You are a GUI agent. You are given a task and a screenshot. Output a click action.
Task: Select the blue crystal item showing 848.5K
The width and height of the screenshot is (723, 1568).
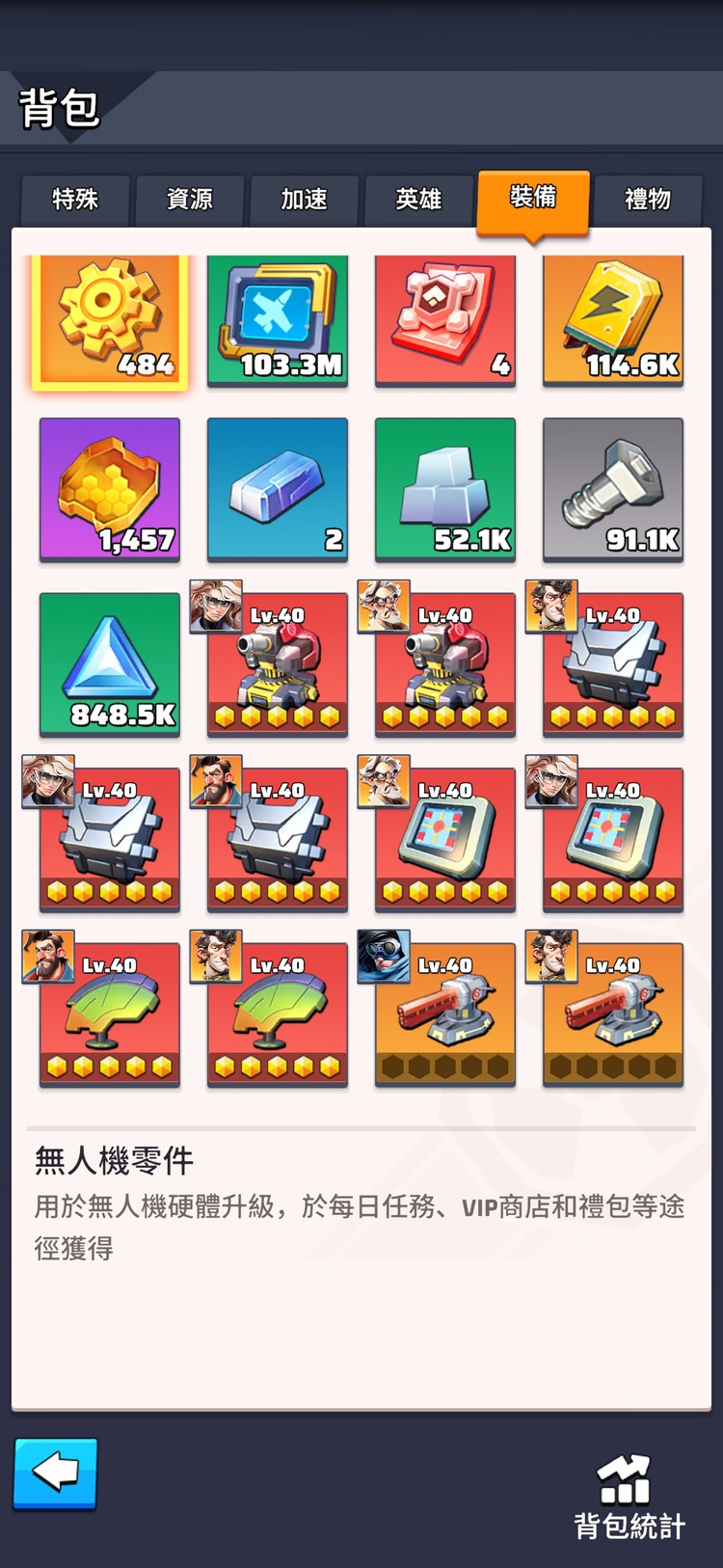click(x=110, y=664)
